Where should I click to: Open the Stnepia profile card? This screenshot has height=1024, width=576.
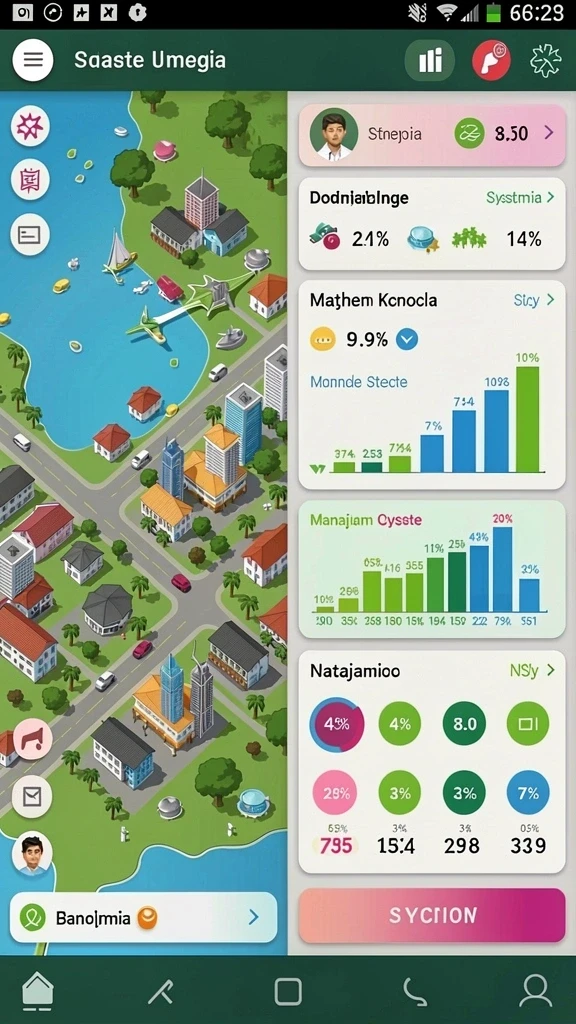(x=432, y=134)
